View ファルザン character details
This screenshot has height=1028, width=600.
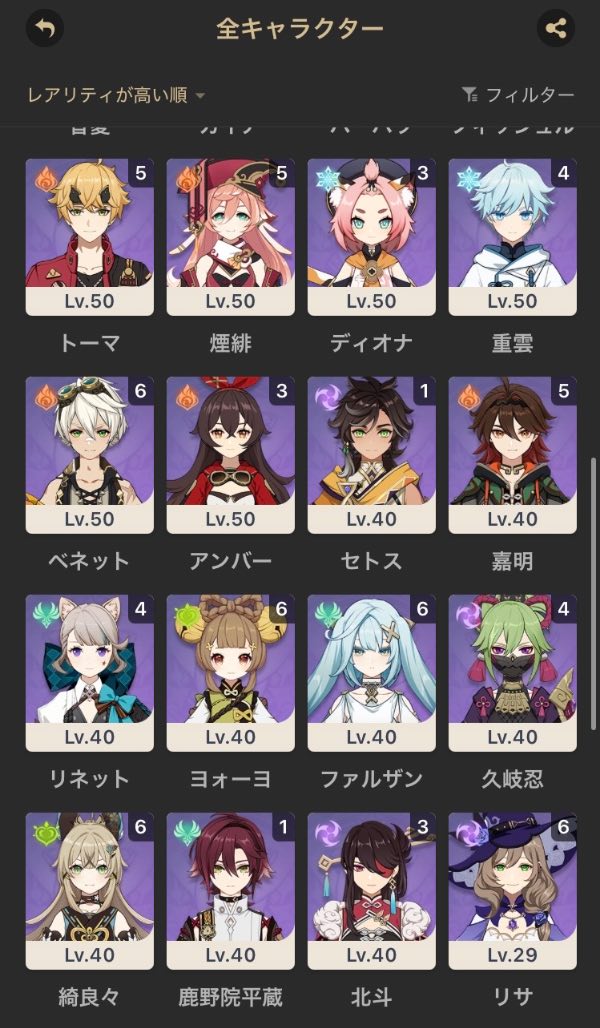point(371,673)
